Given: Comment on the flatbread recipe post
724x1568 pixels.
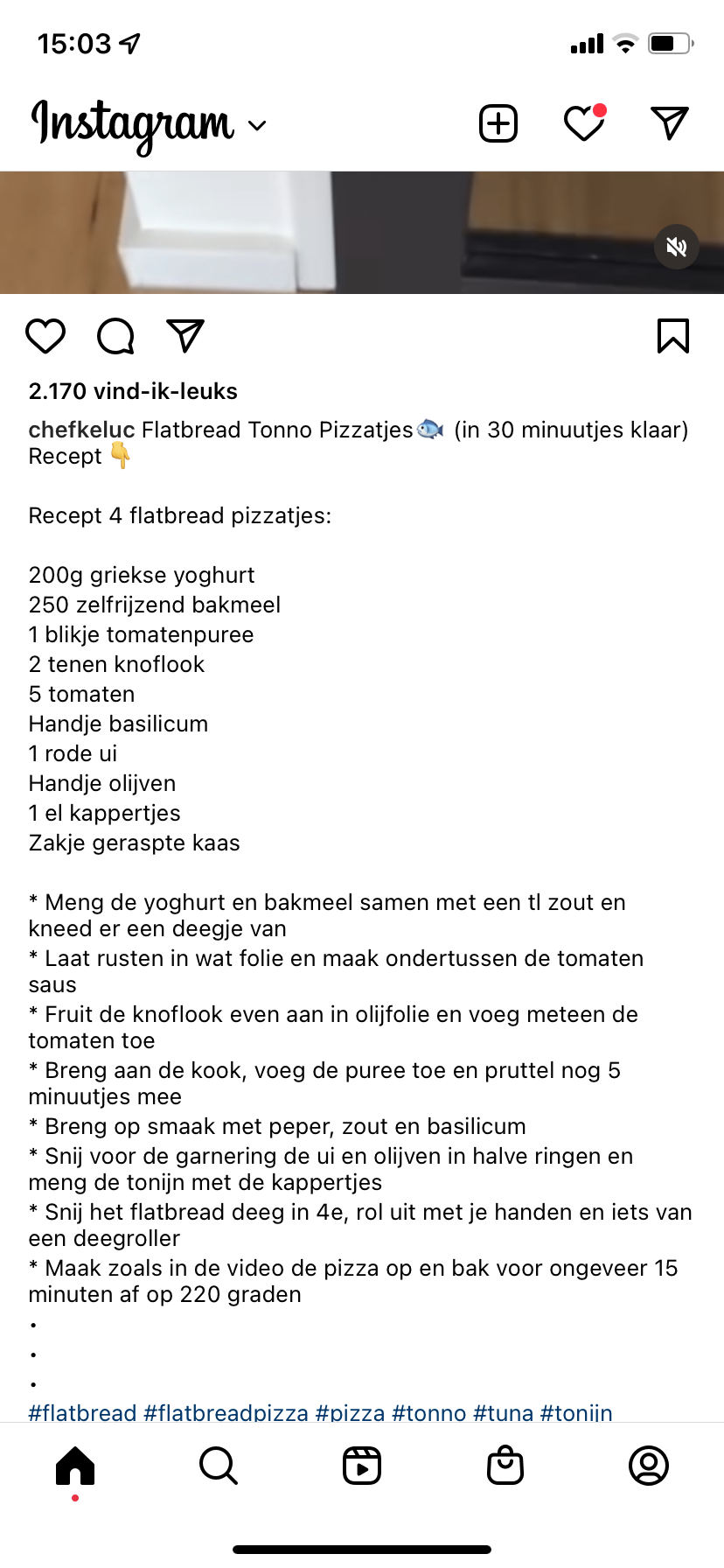Looking at the screenshot, I should tap(115, 336).
